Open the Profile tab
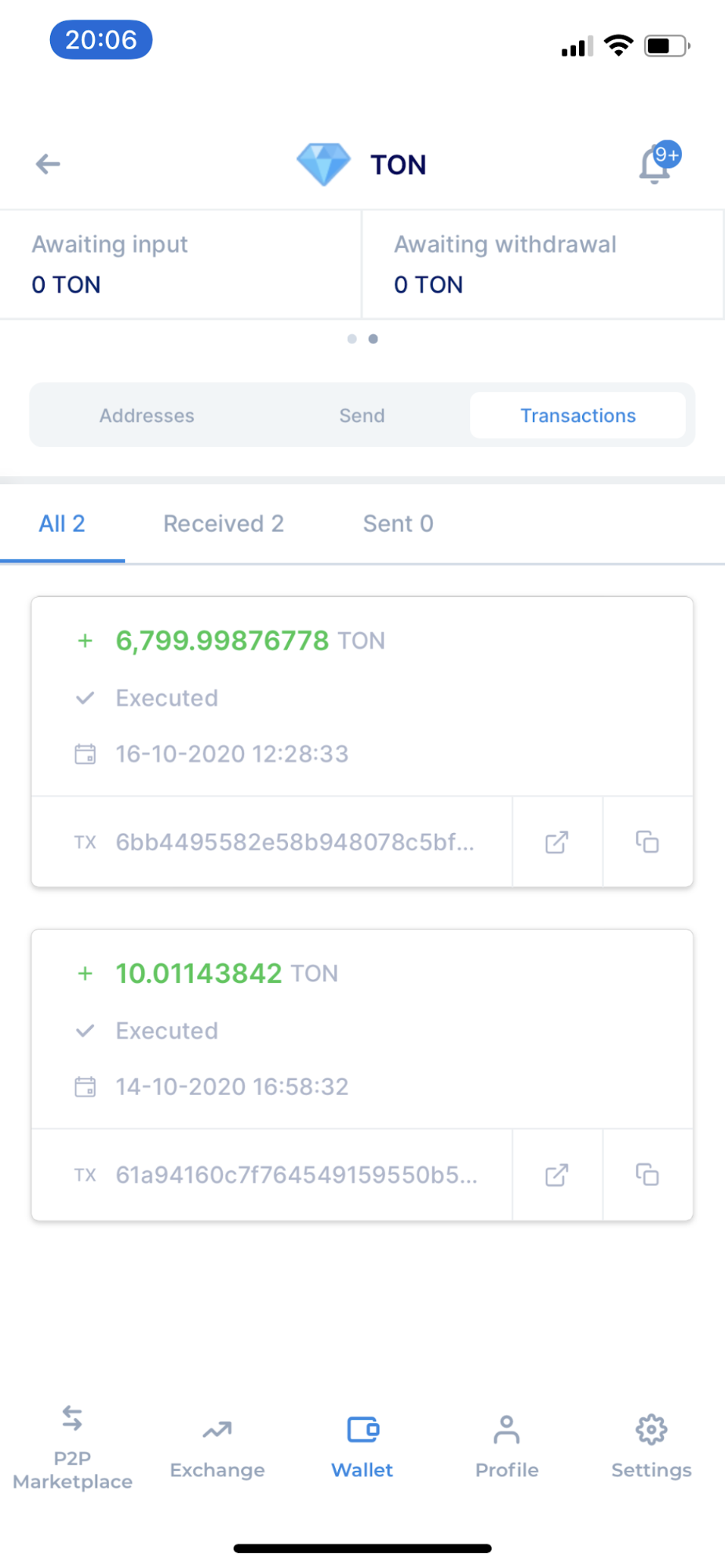 (x=507, y=1448)
